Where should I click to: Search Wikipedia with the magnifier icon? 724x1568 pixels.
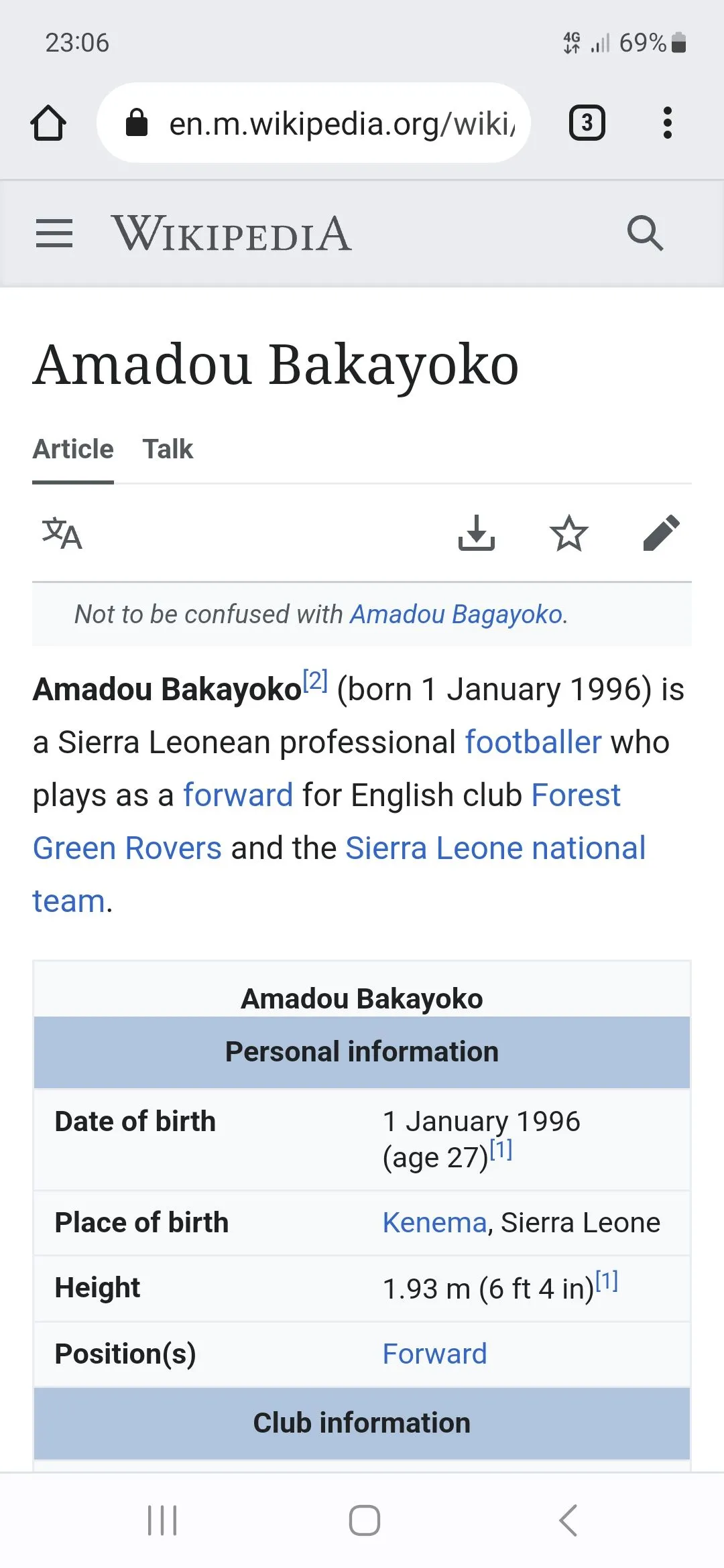point(645,234)
